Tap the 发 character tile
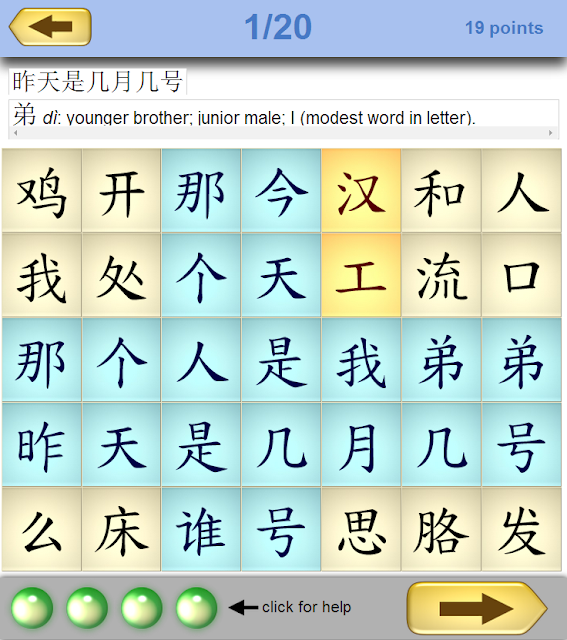Image resolution: width=567 pixels, height=640 pixels. pyautogui.click(x=522, y=529)
